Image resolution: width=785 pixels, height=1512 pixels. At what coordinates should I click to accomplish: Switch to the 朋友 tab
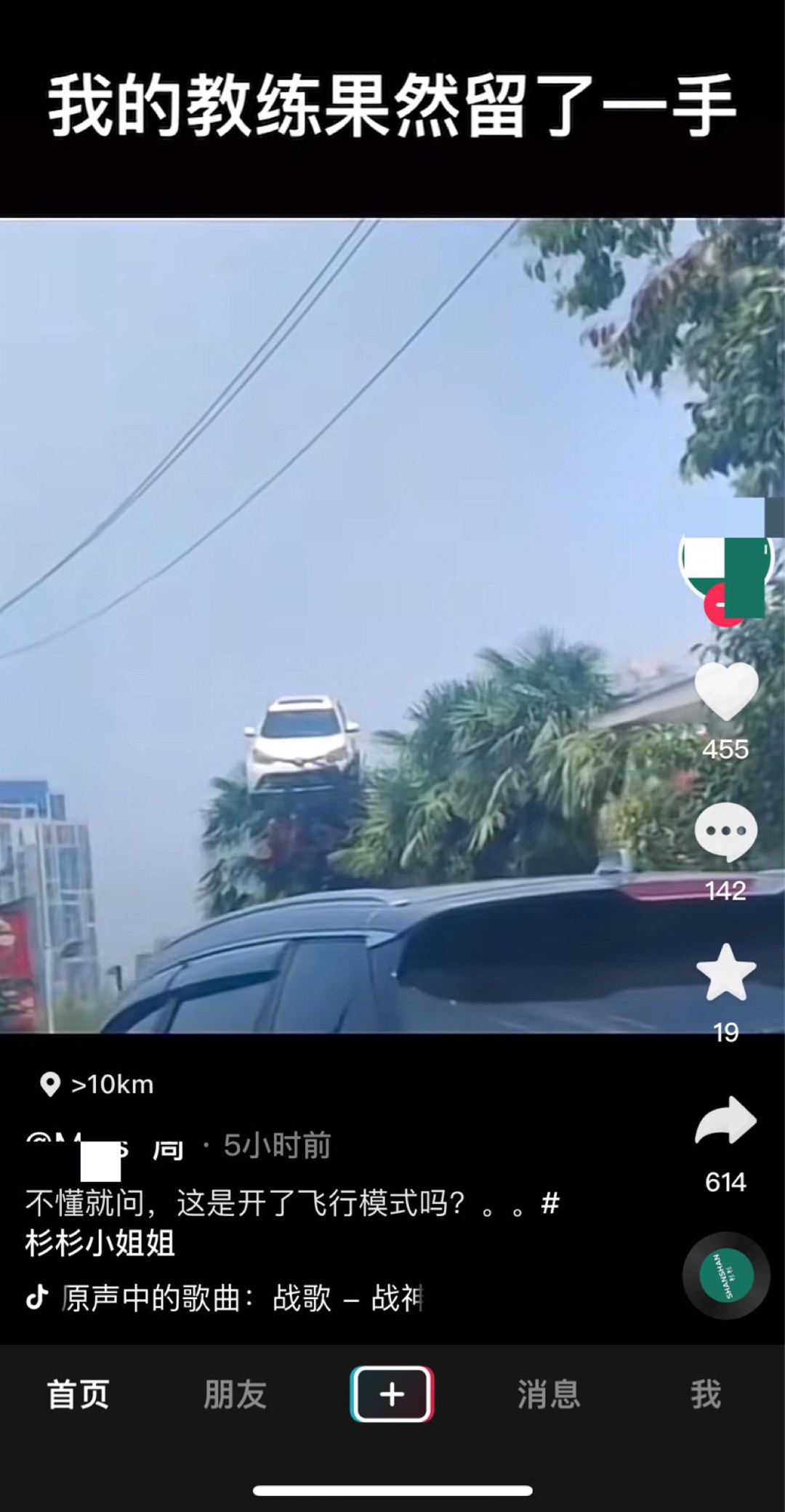point(235,1394)
